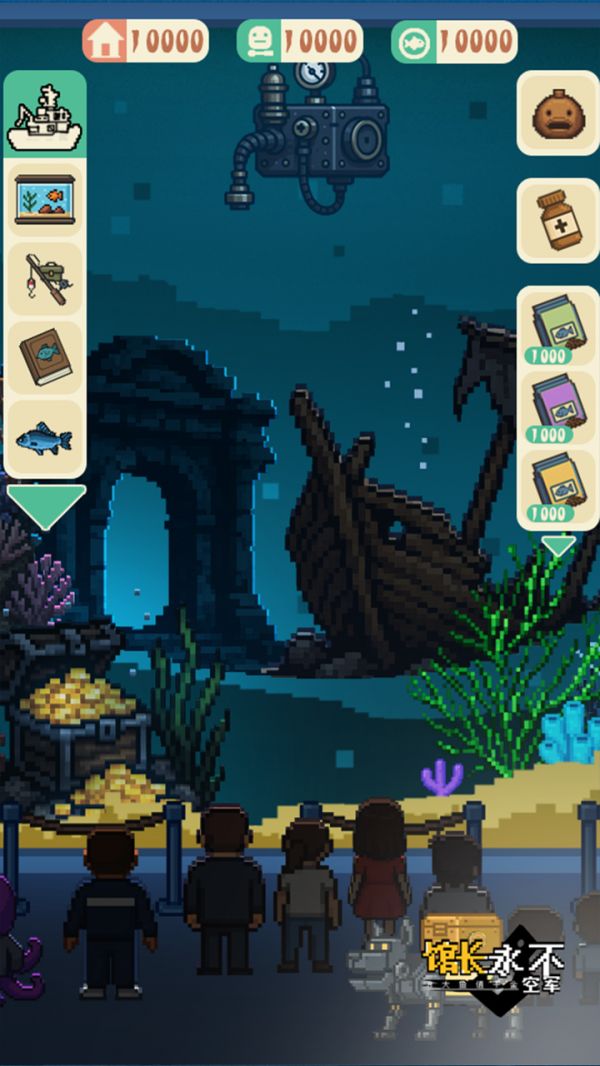600x1066 pixels.
Task: Expand the left menu with green arrow
Action: [x=46, y=506]
